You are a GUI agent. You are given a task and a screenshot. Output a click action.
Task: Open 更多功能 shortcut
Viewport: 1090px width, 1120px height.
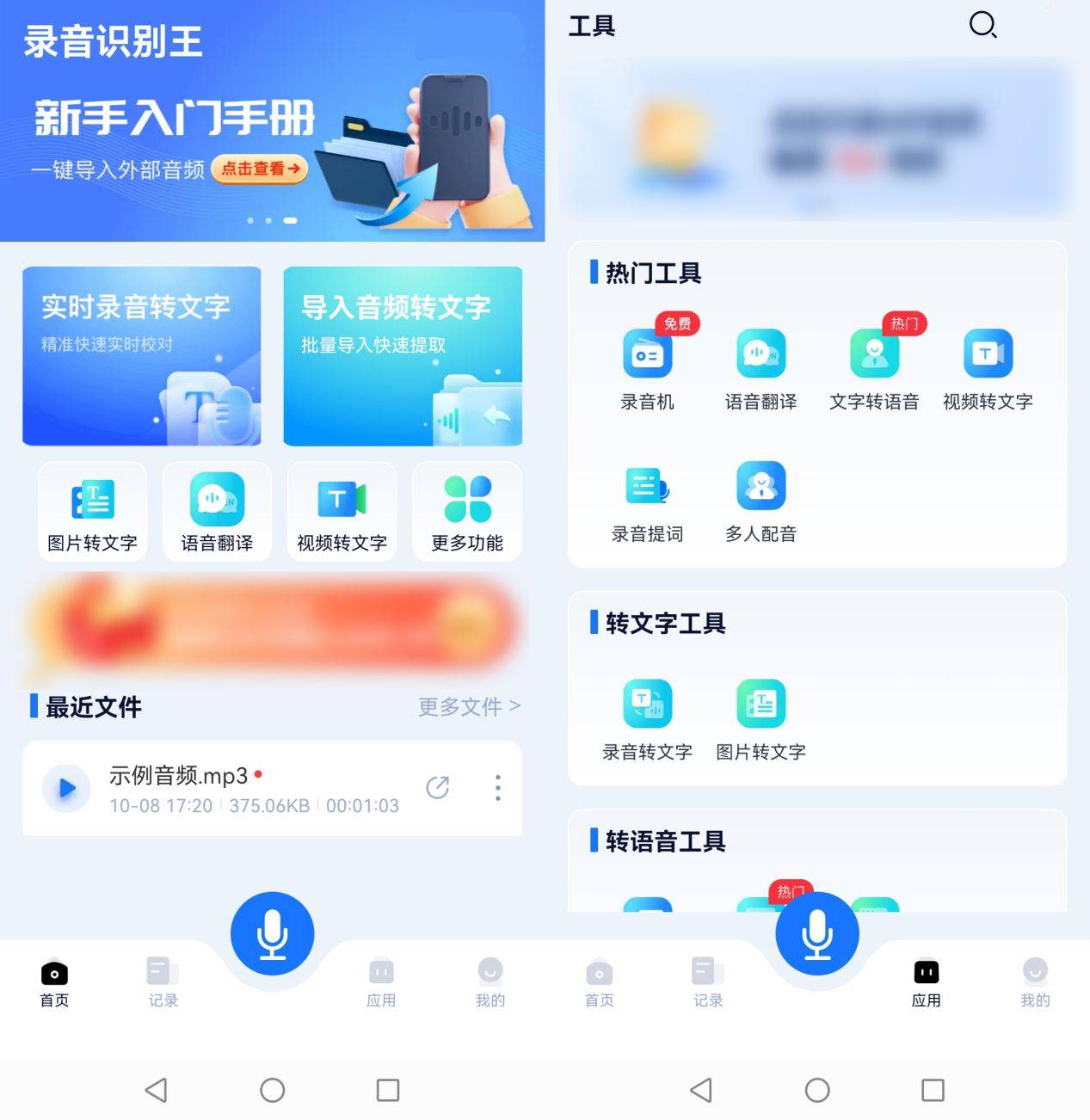467,513
